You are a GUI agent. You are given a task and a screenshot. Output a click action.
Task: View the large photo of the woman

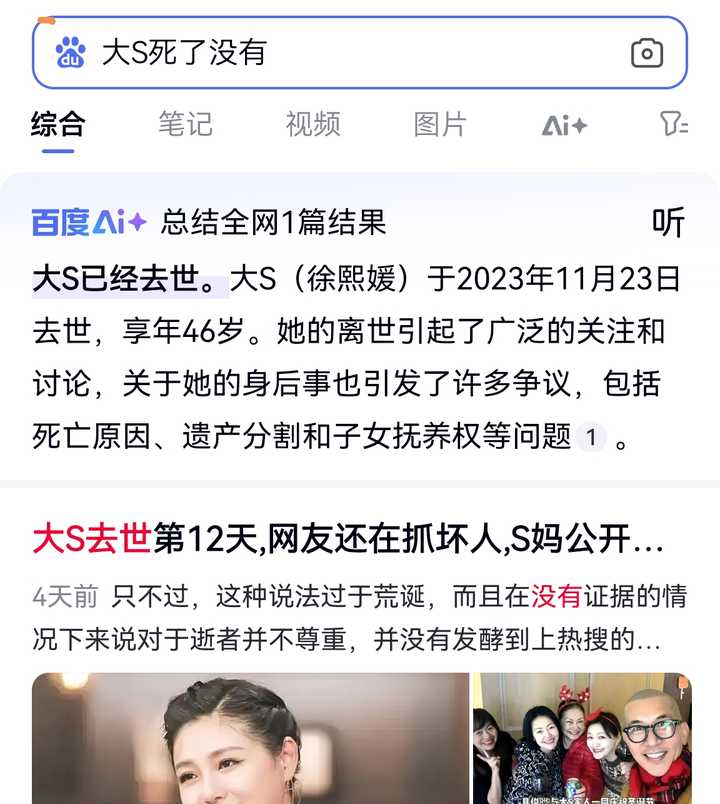250,738
